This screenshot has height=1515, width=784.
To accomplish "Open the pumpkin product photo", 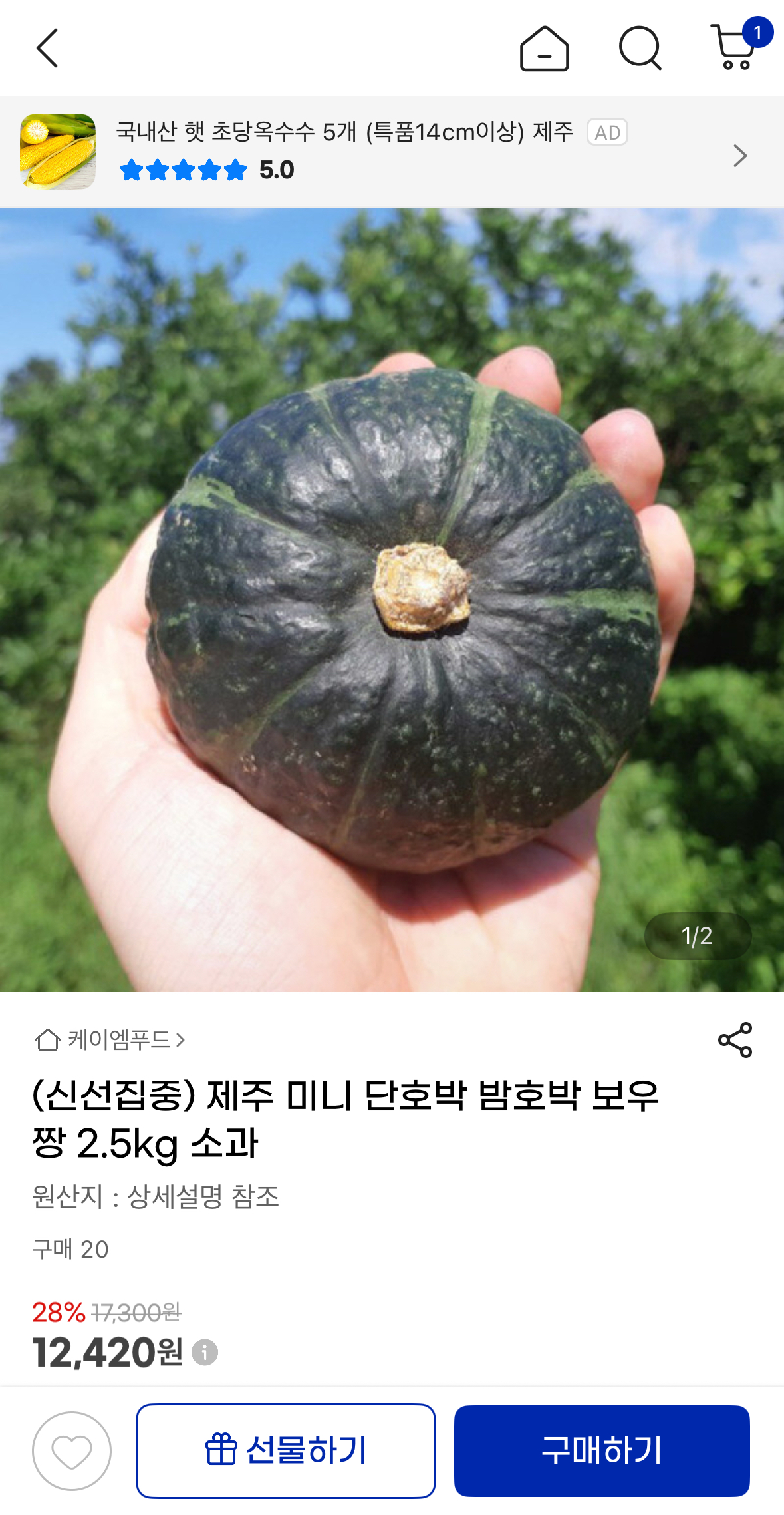I will tap(392, 599).
